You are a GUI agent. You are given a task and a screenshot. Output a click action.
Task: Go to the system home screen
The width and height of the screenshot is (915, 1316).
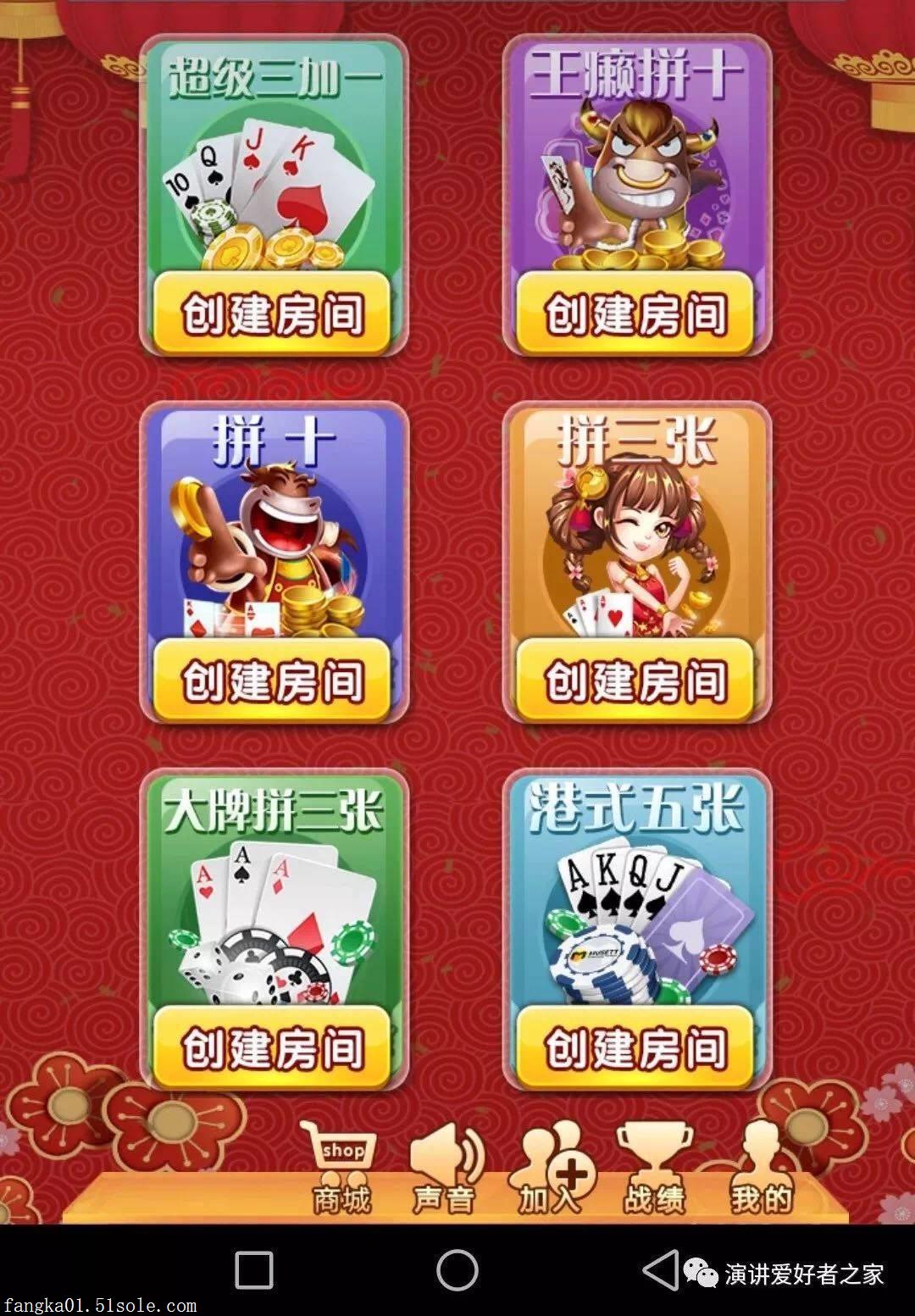click(x=457, y=1270)
